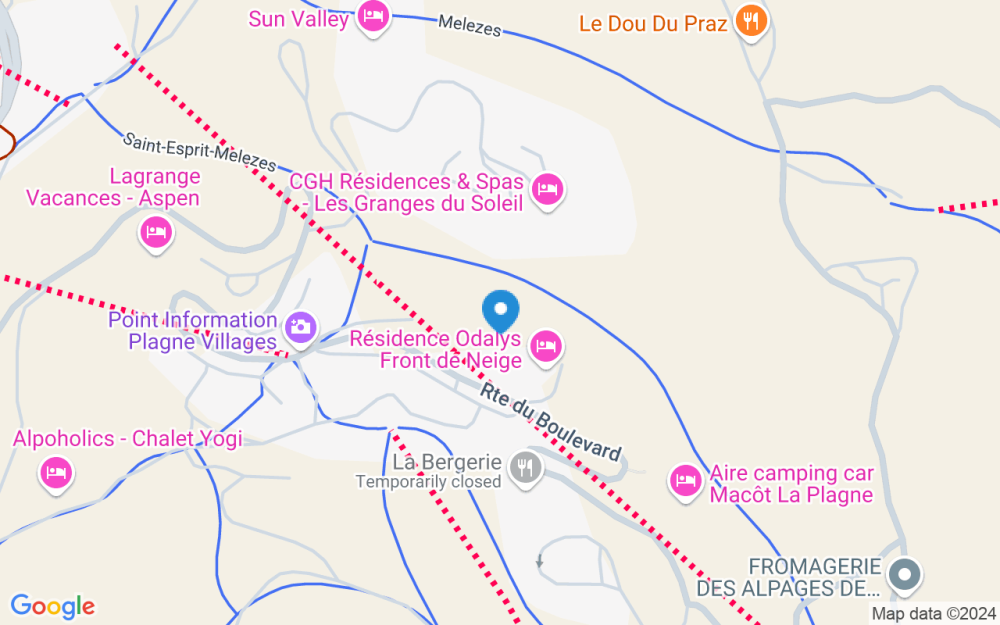The image size is (1000, 625).
Task: Tap the blue location marker pin
Action: coord(501,310)
